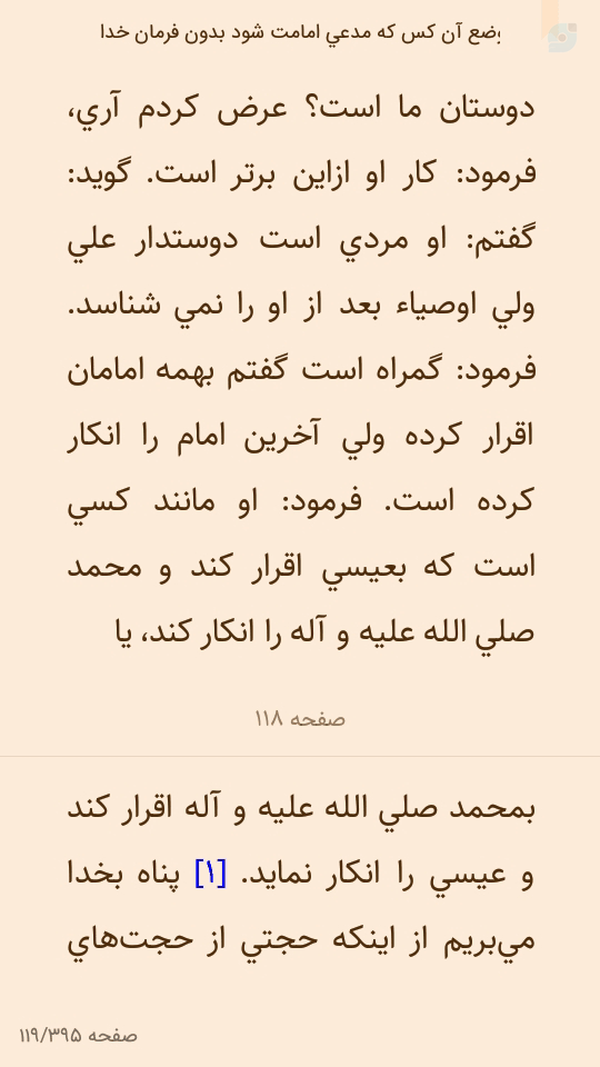The image size is (600, 1067).
Task: Tap the bookmark ribbon at the top
Action: 550,19
